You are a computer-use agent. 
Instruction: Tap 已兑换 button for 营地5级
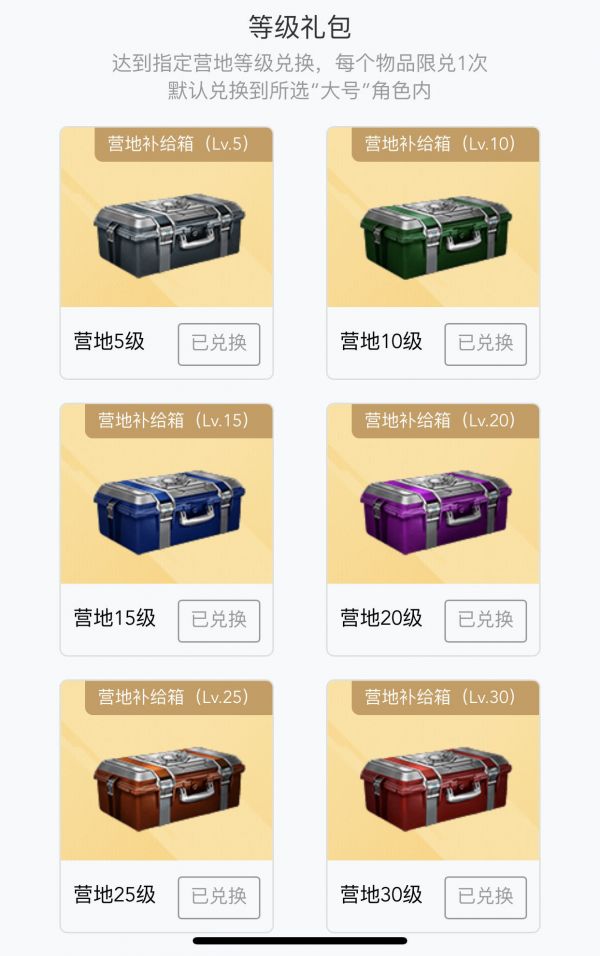point(219,344)
